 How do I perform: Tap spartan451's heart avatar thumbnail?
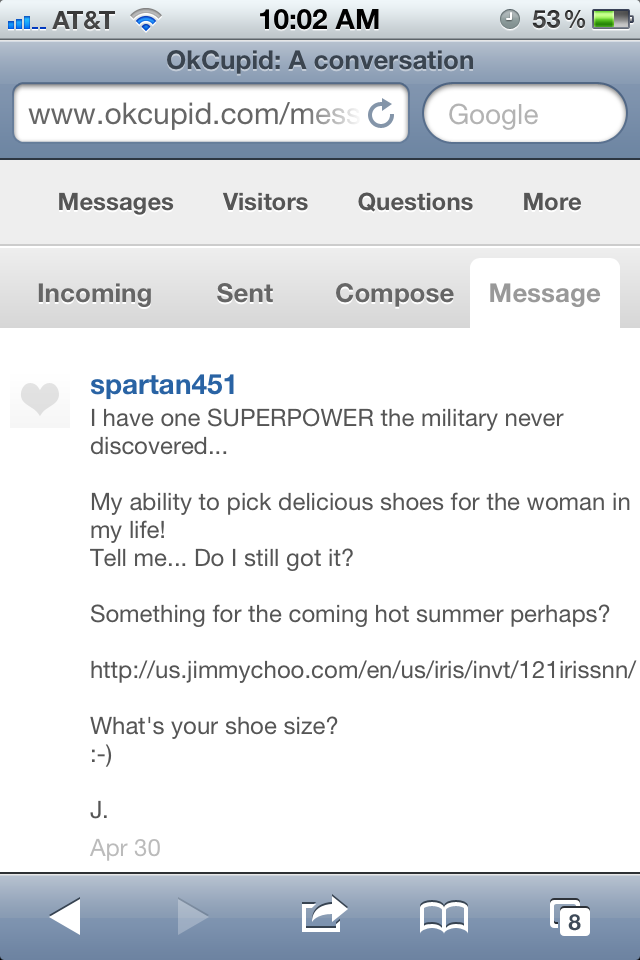(x=40, y=401)
